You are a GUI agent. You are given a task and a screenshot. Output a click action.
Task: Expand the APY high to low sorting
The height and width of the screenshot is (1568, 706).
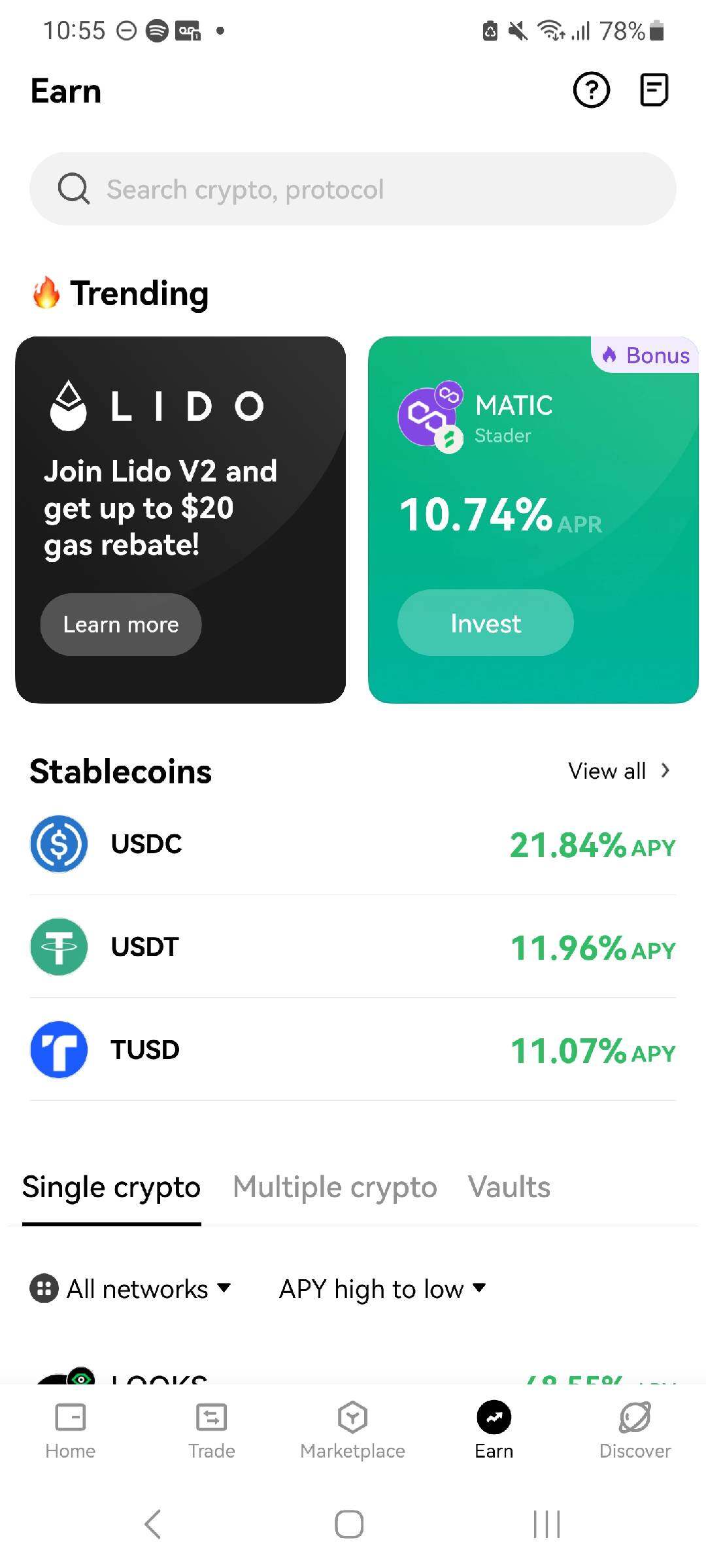[x=382, y=1289]
